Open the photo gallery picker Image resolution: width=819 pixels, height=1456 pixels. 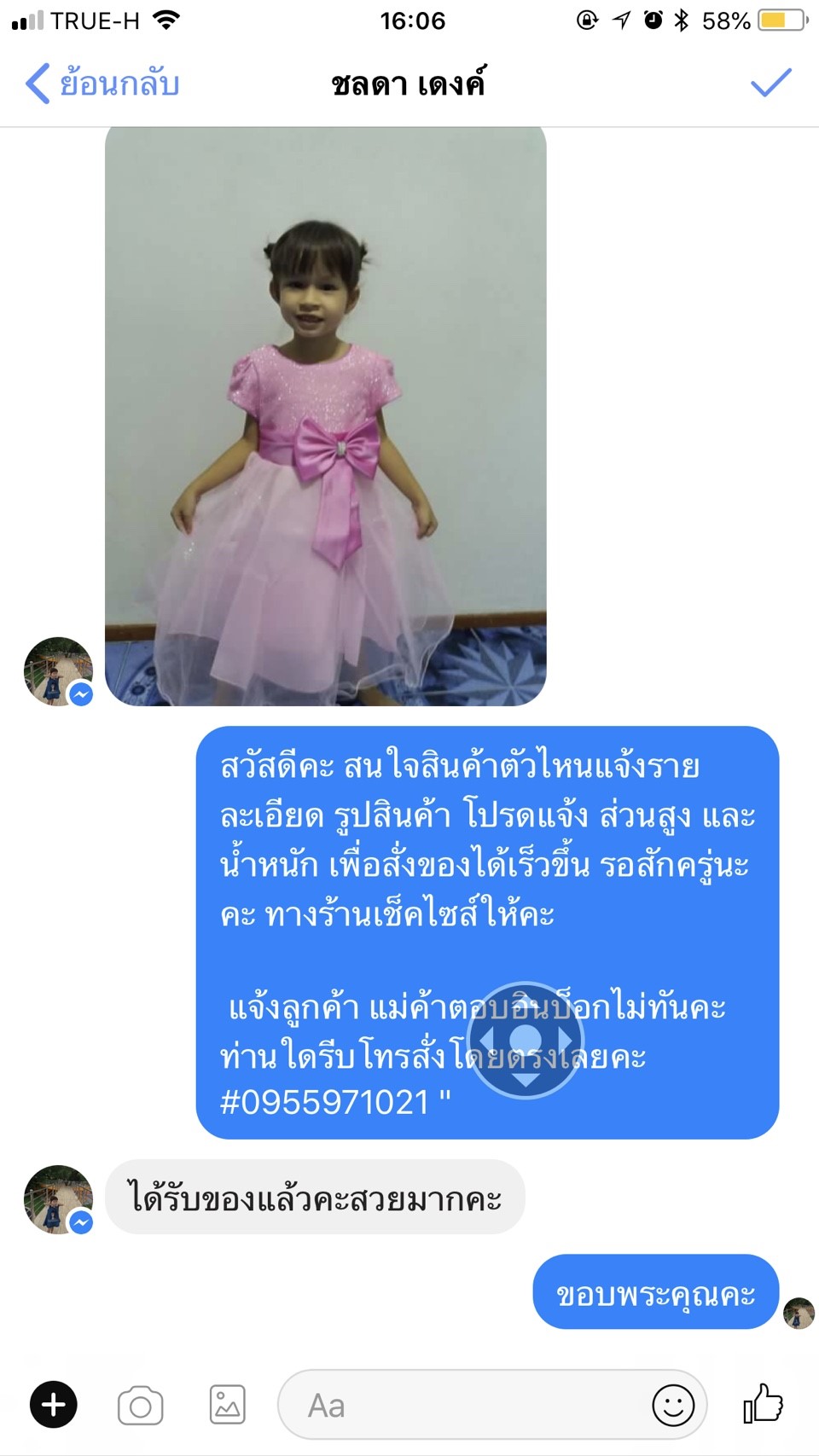pos(228,1404)
